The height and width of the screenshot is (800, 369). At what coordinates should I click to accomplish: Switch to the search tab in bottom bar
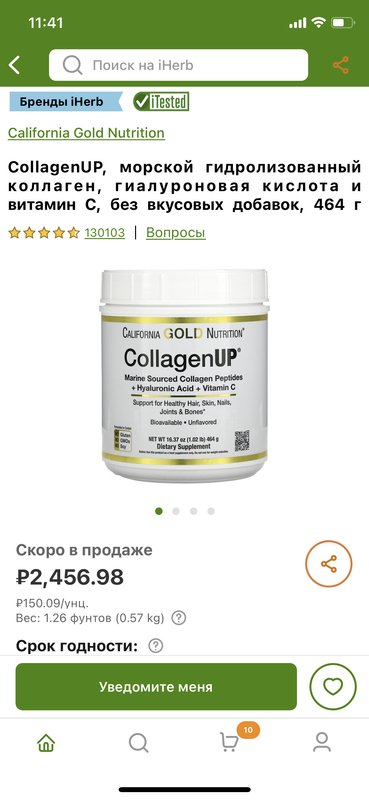(x=138, y=743)
